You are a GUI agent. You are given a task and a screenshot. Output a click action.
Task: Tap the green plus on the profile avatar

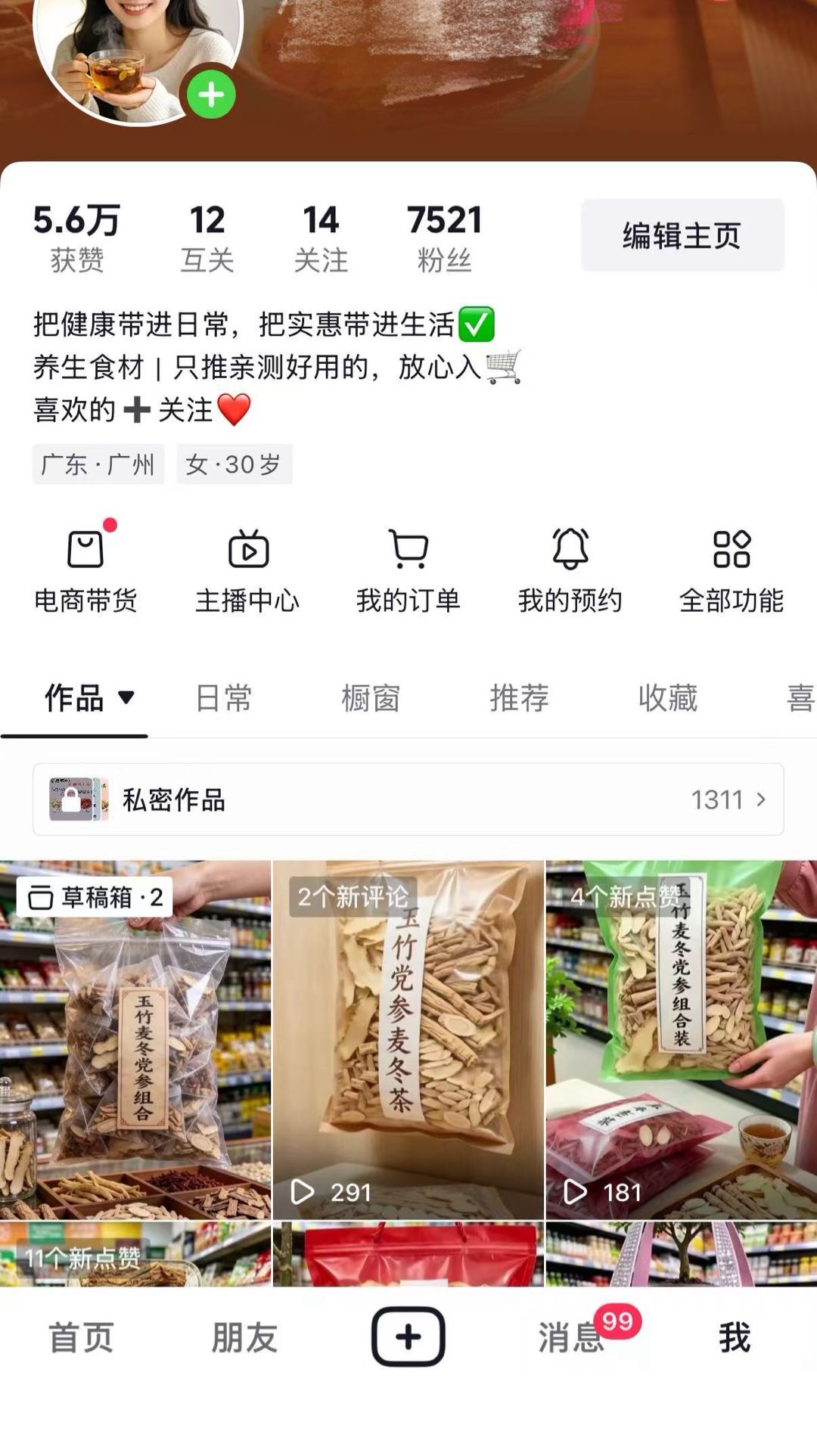(x=213, y=95)
